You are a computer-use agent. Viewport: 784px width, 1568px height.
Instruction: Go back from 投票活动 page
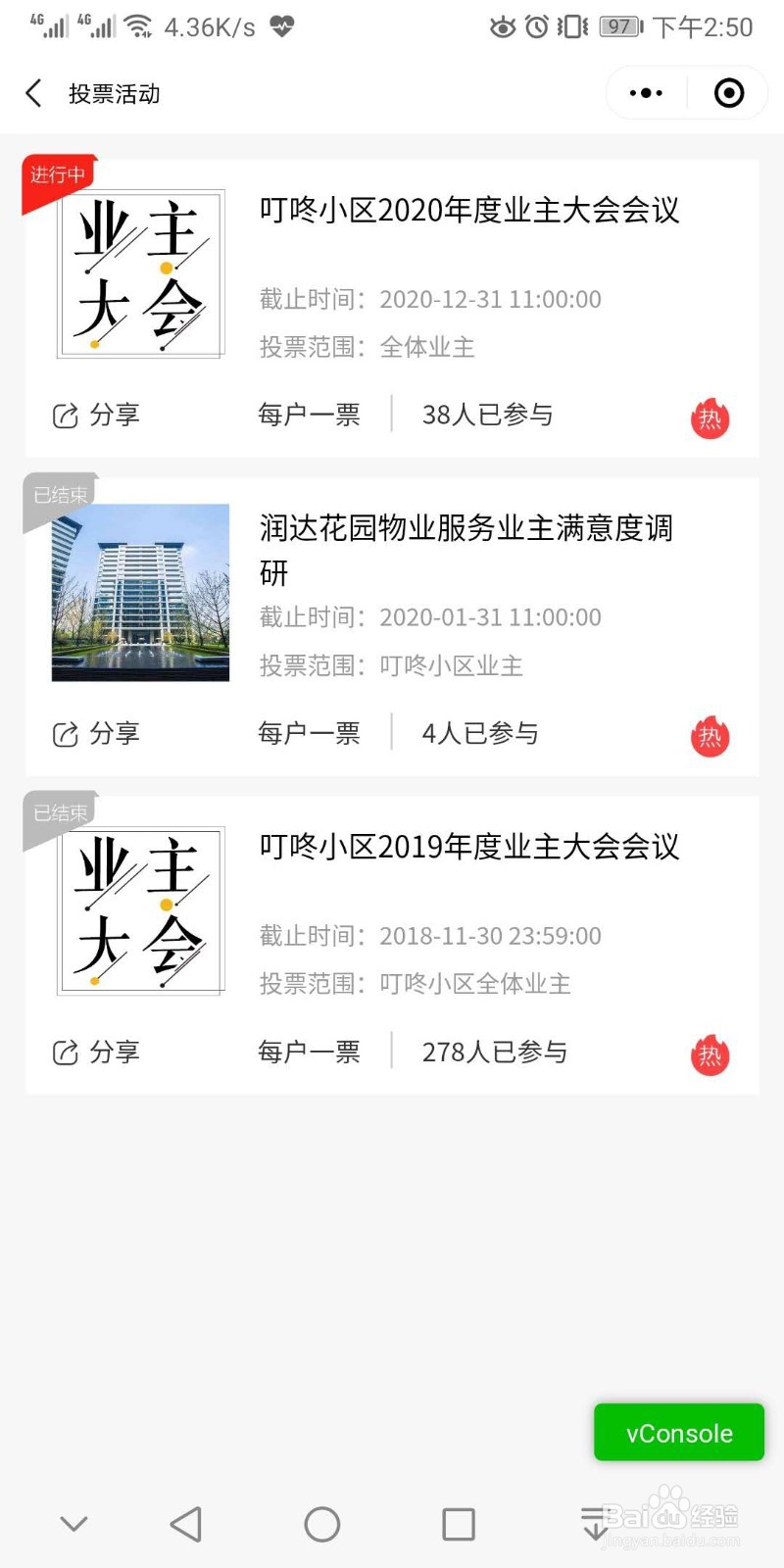tap(34, 94)
